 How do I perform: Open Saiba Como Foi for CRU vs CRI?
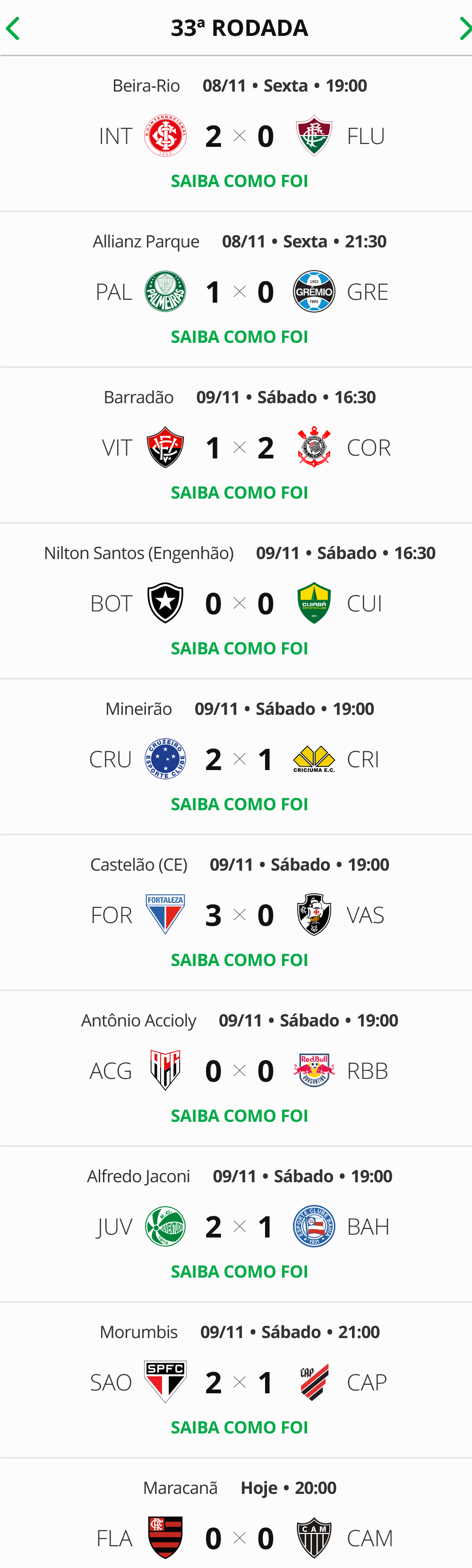tap(240, 804)
